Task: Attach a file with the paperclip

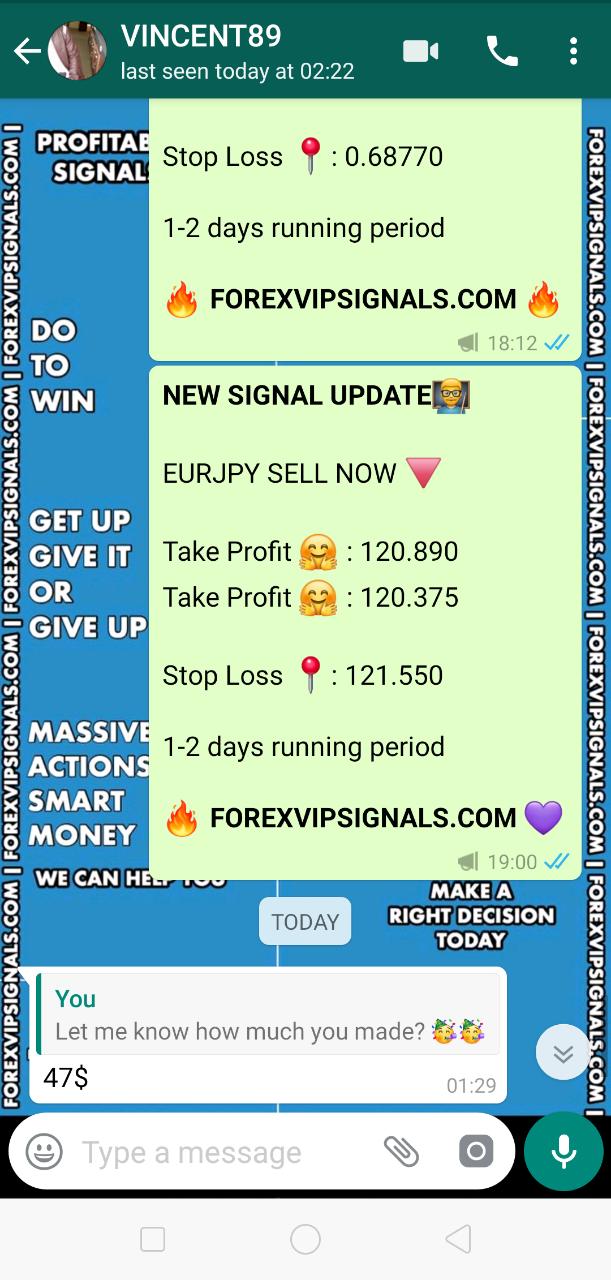Action: click(401, 1152)
